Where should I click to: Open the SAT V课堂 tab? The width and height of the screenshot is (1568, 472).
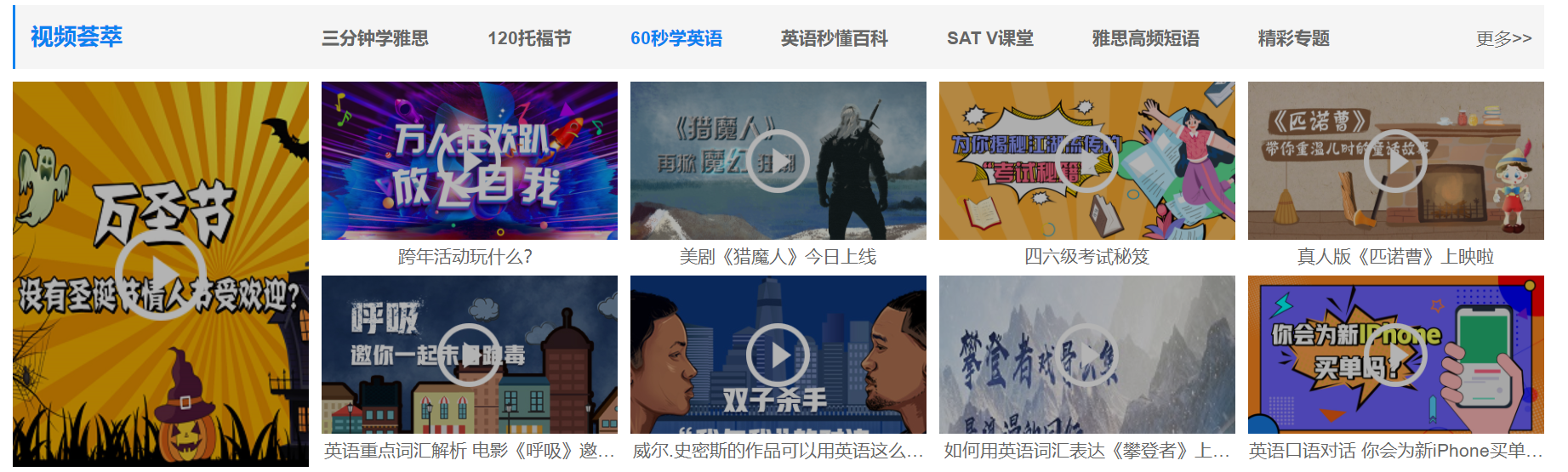(990, 38)
